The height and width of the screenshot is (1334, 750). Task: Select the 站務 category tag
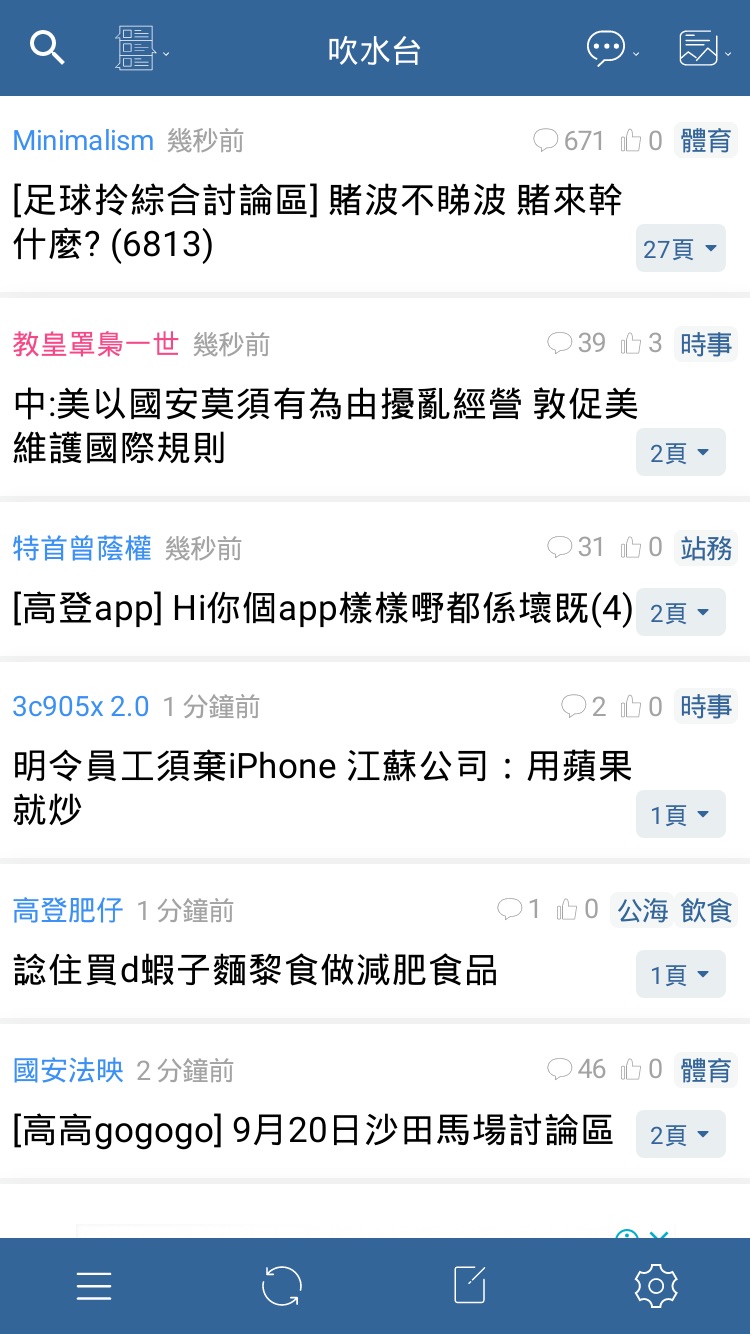click(706, 548)
